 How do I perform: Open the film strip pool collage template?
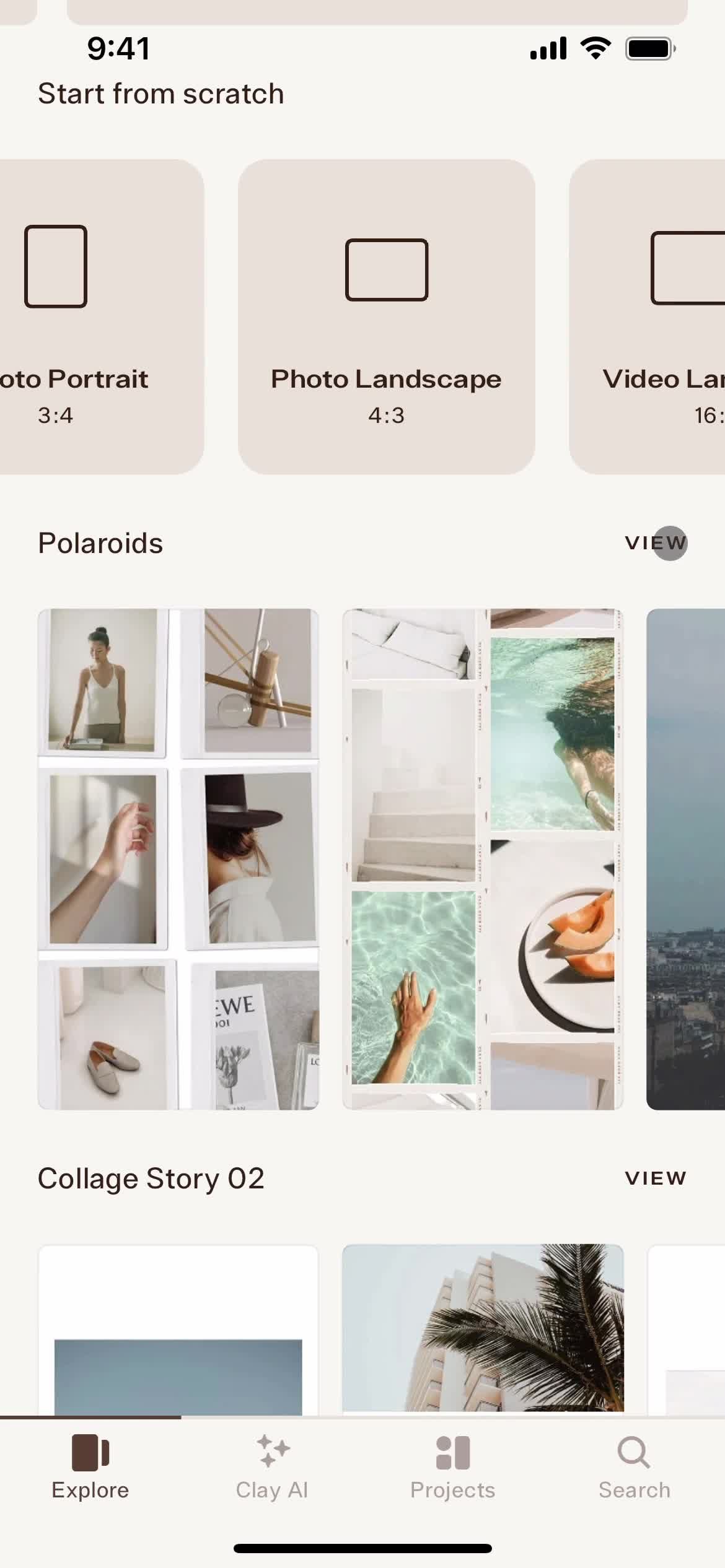point(483,859)
